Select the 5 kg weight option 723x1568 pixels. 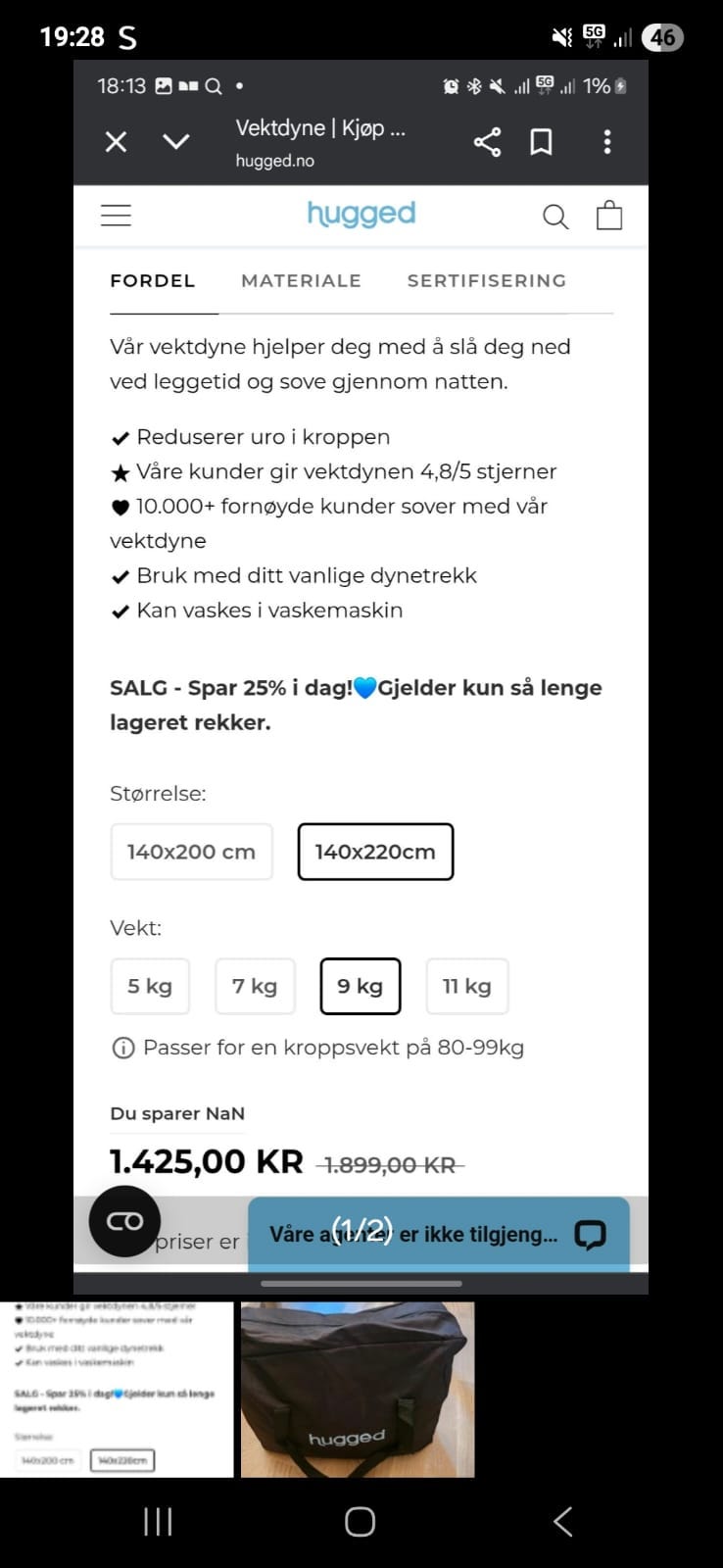pos(150,986)
